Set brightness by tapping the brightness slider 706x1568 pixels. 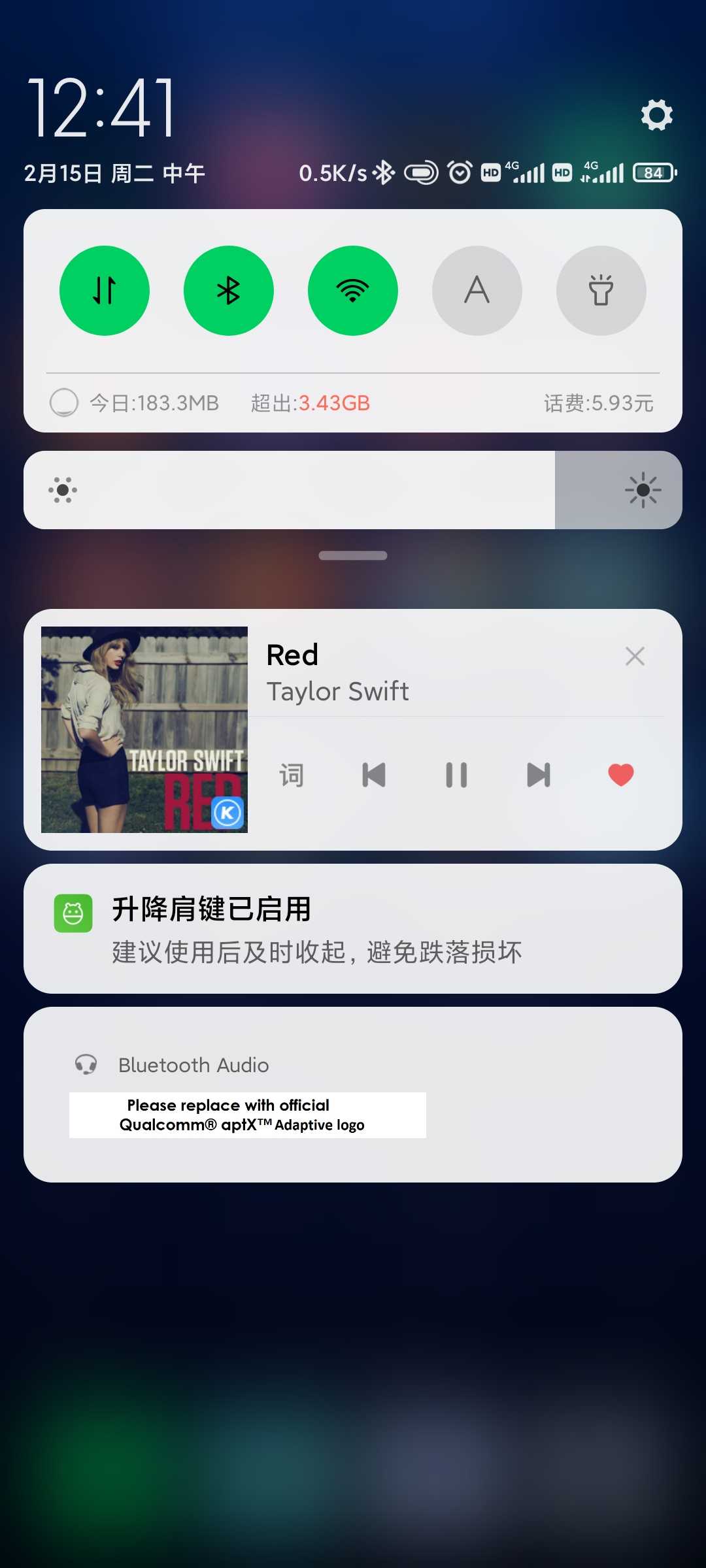point(353,490)
